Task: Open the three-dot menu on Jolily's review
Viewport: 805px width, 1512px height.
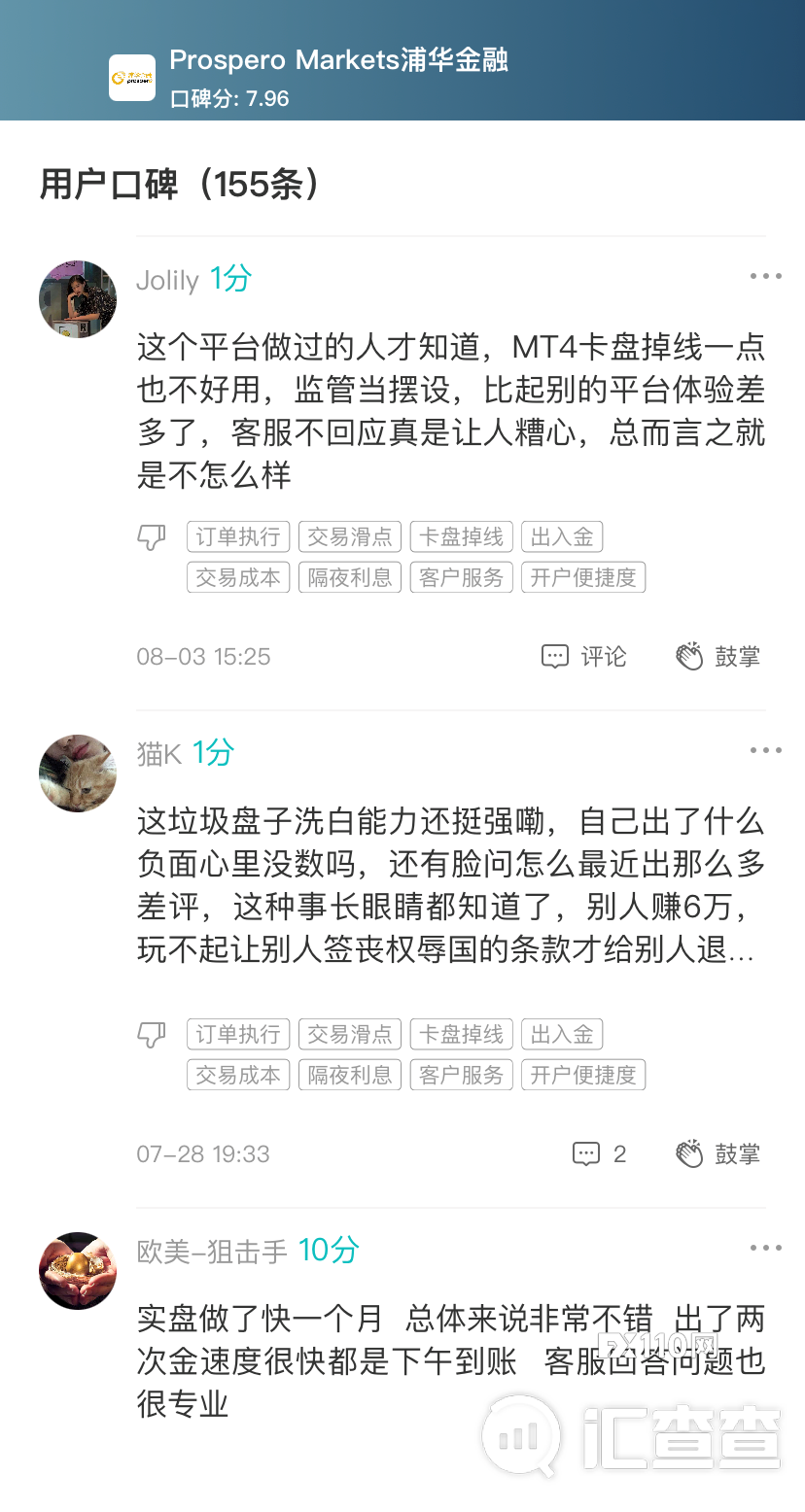Action: point(765,275)
